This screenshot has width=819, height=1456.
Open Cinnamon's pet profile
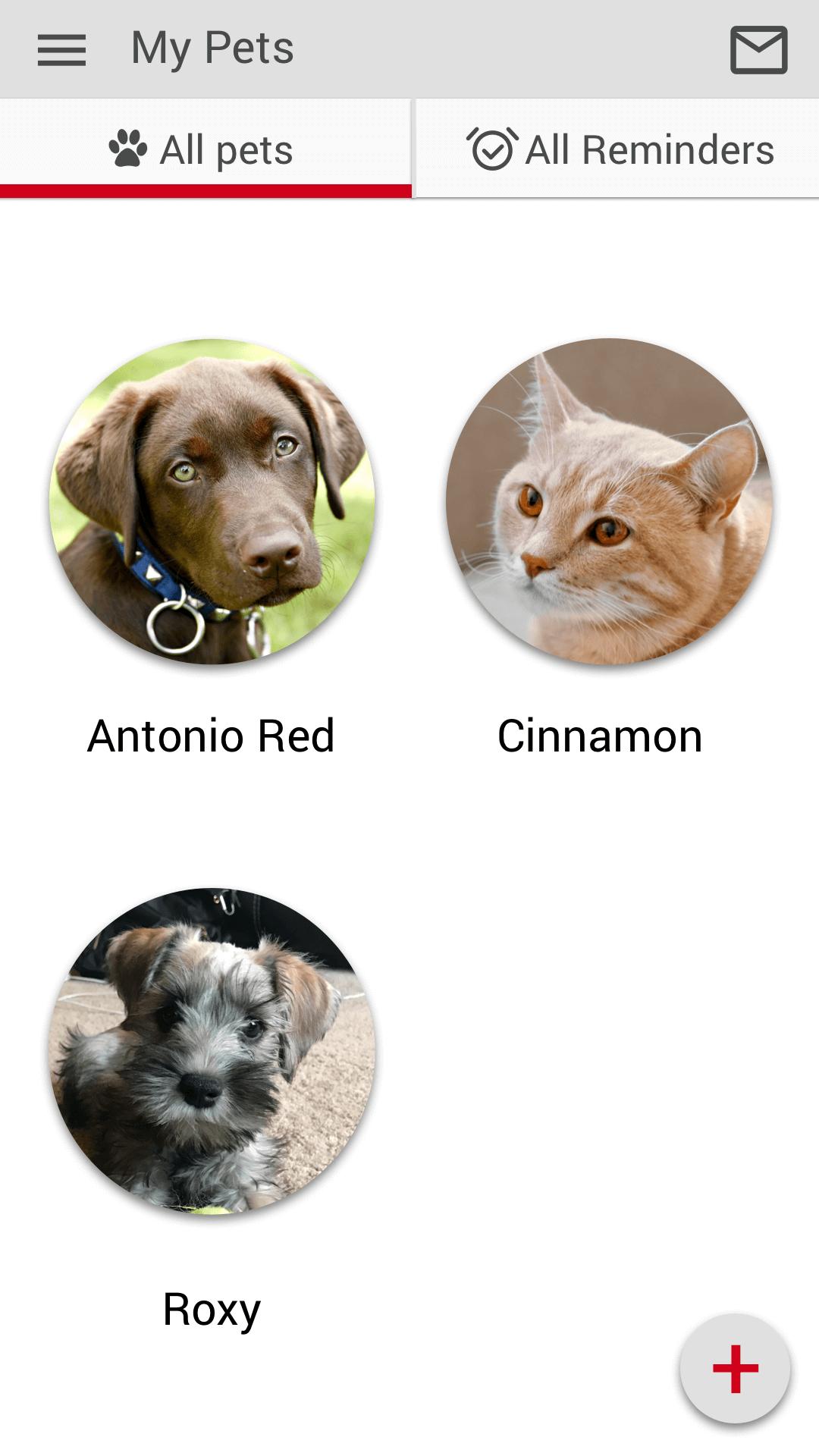[x=608, y=502]
